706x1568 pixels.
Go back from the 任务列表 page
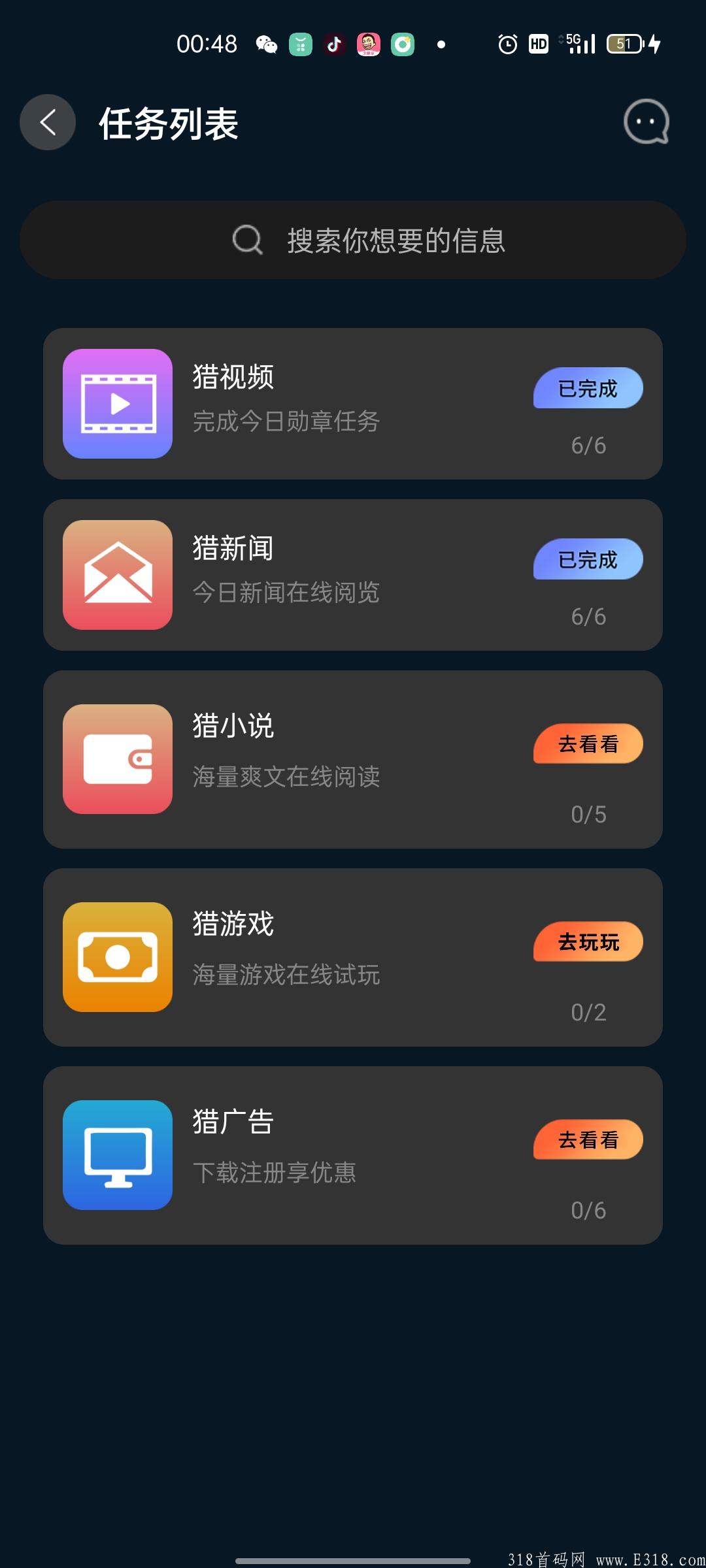coord(48,122)
